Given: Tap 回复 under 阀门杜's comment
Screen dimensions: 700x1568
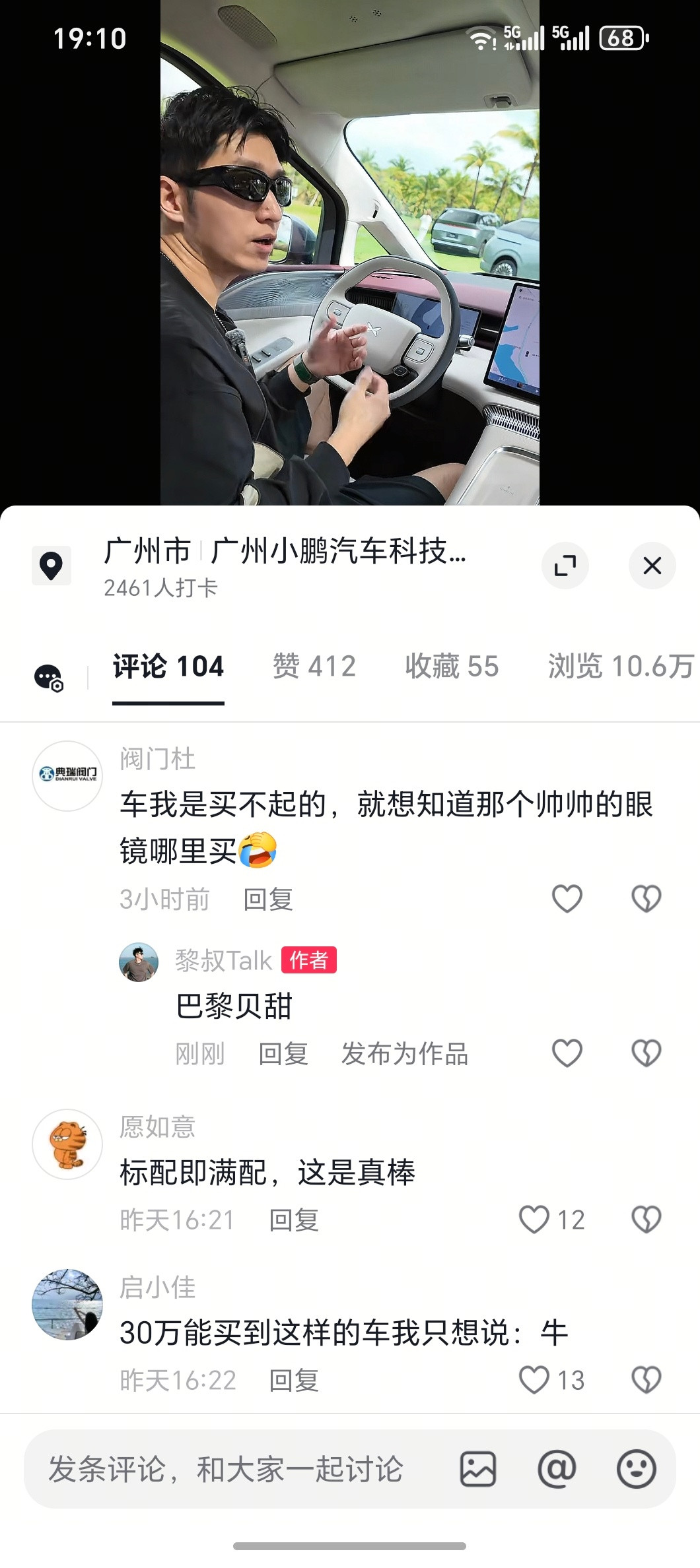Looking at the screenshot, I should tap(269, 898).
